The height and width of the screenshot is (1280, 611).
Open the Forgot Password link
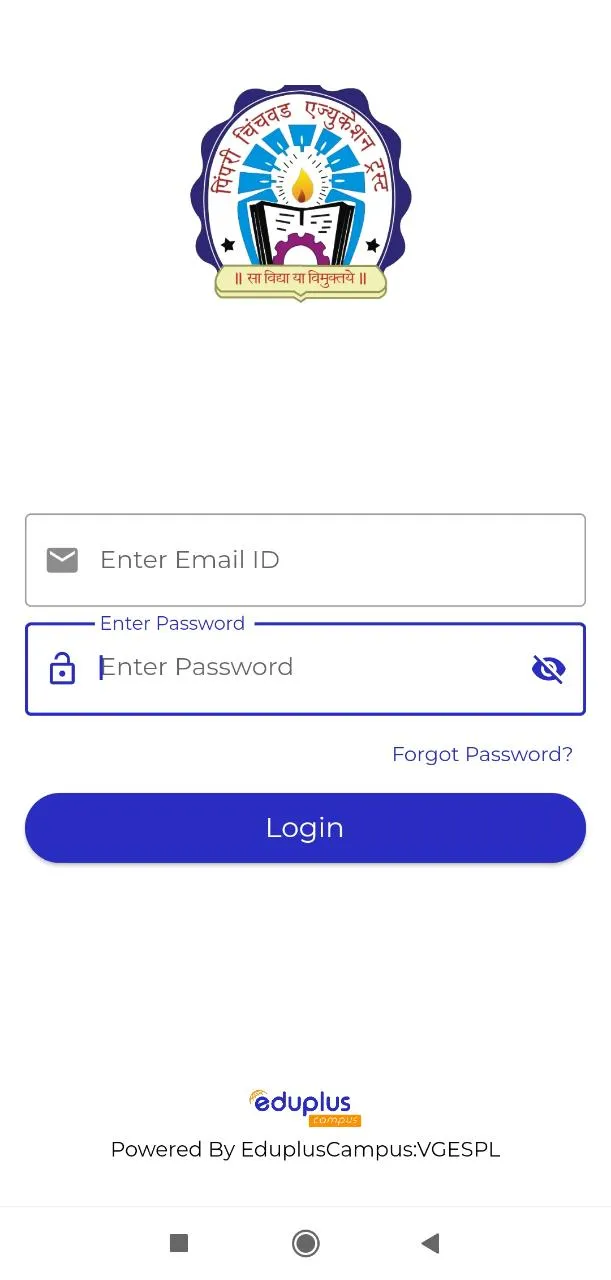(482, 754)
